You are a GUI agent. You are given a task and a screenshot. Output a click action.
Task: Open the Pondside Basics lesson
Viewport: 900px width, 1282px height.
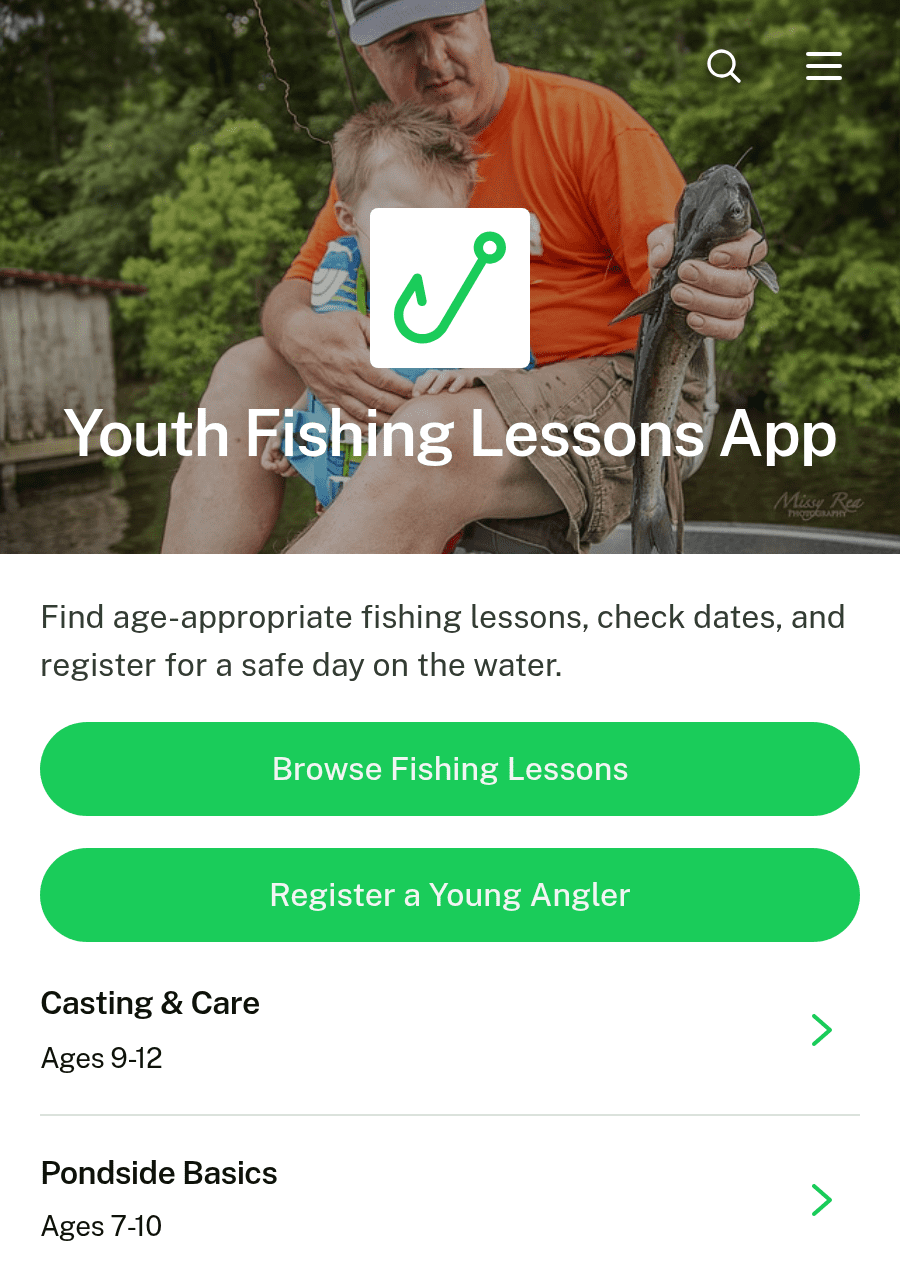pyautogui.click(x=450, y=1199)
